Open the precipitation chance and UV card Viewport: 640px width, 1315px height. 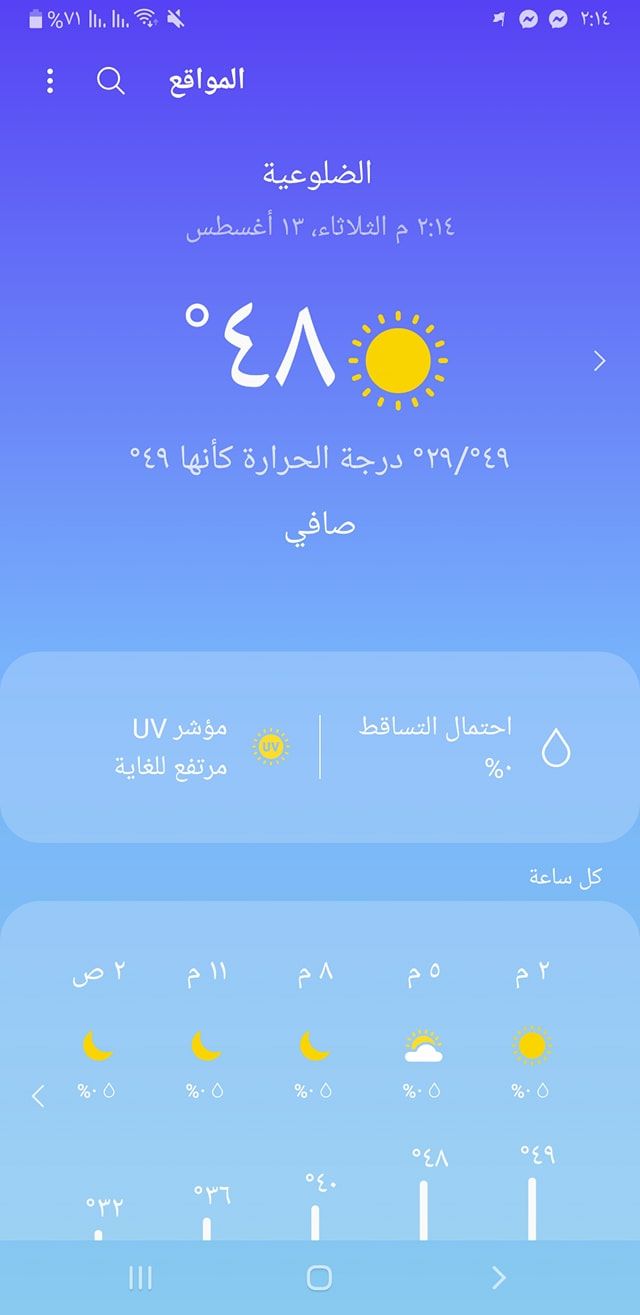(320, 747)
